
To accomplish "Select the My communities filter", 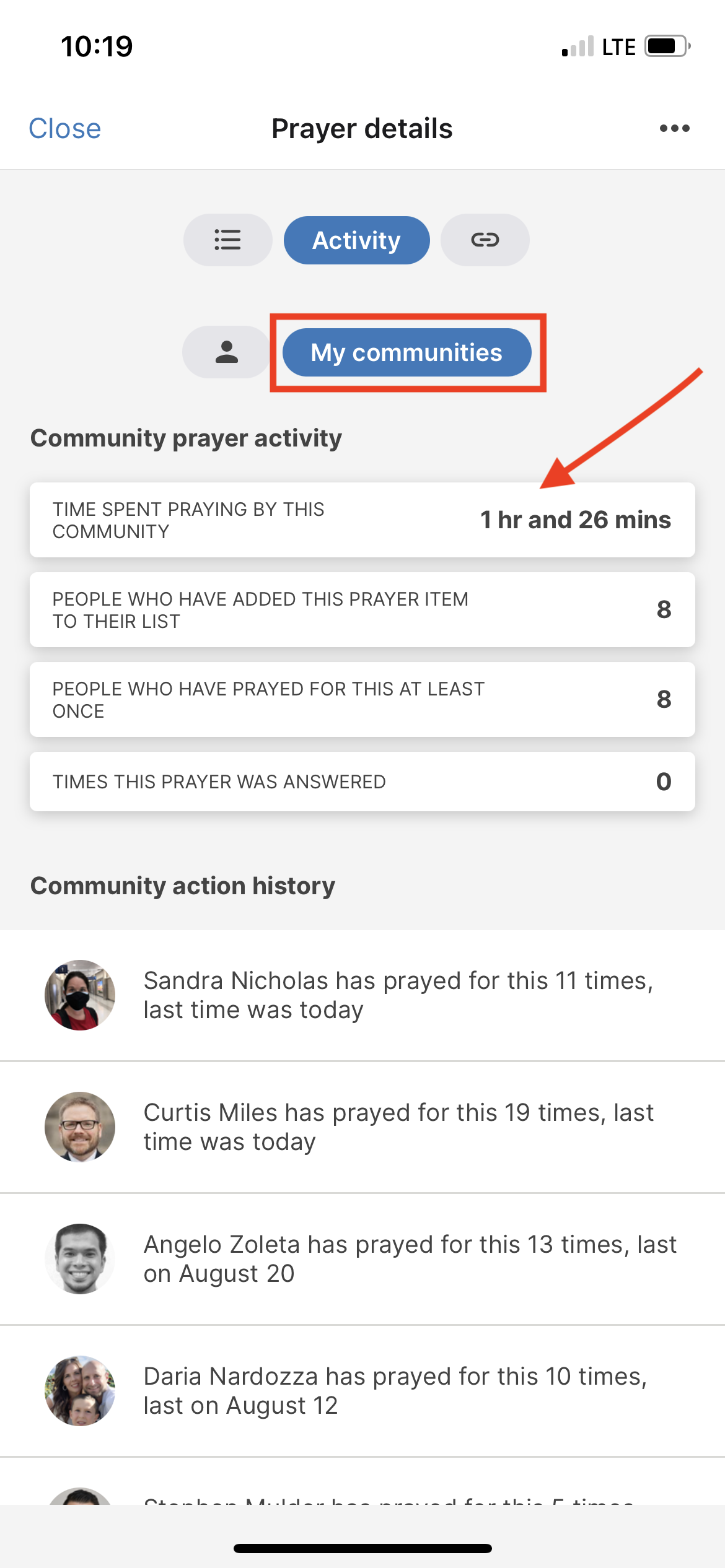I will pyautogui.click(x=406, y=352).
